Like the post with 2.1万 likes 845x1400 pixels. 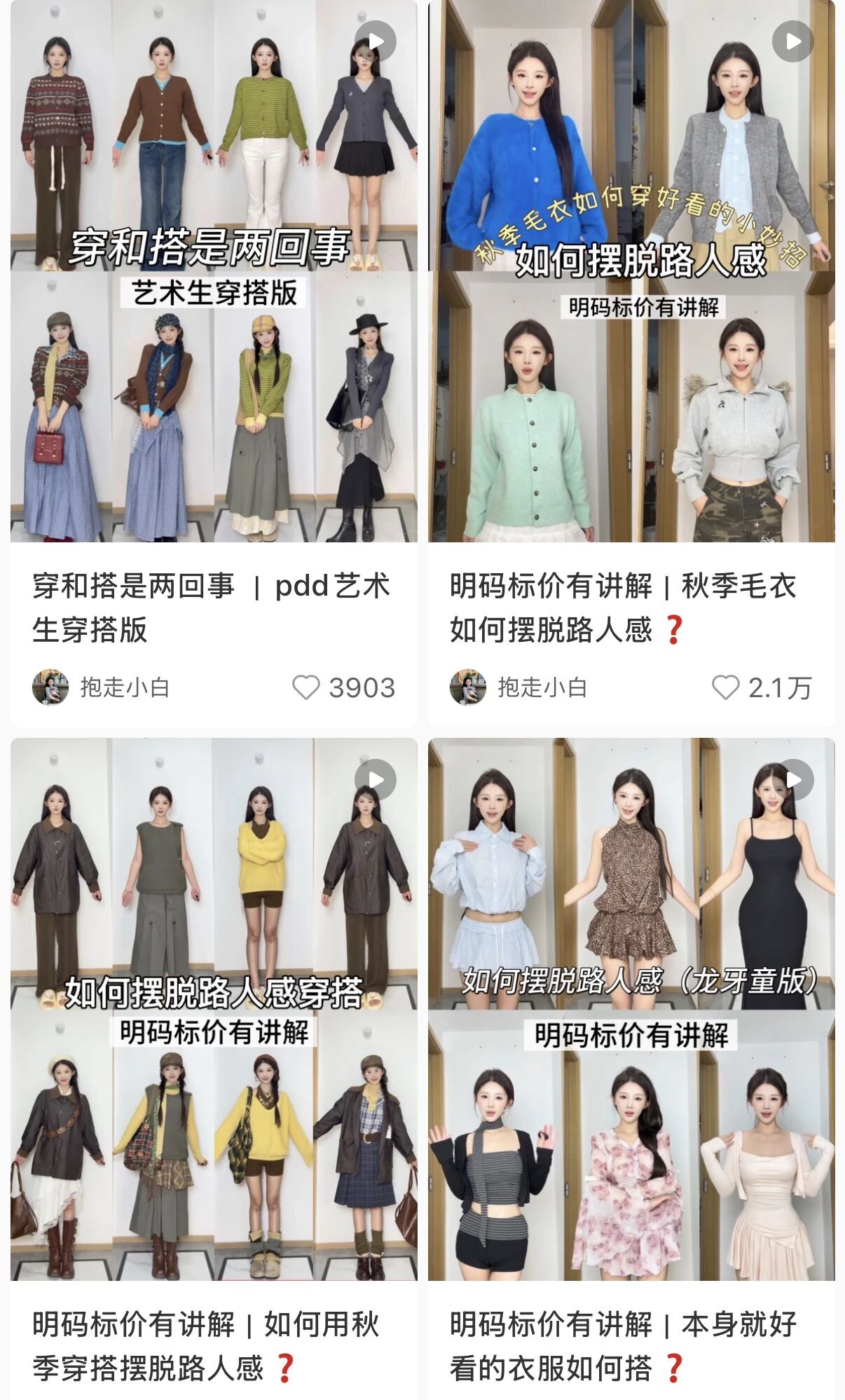(725, 687)
